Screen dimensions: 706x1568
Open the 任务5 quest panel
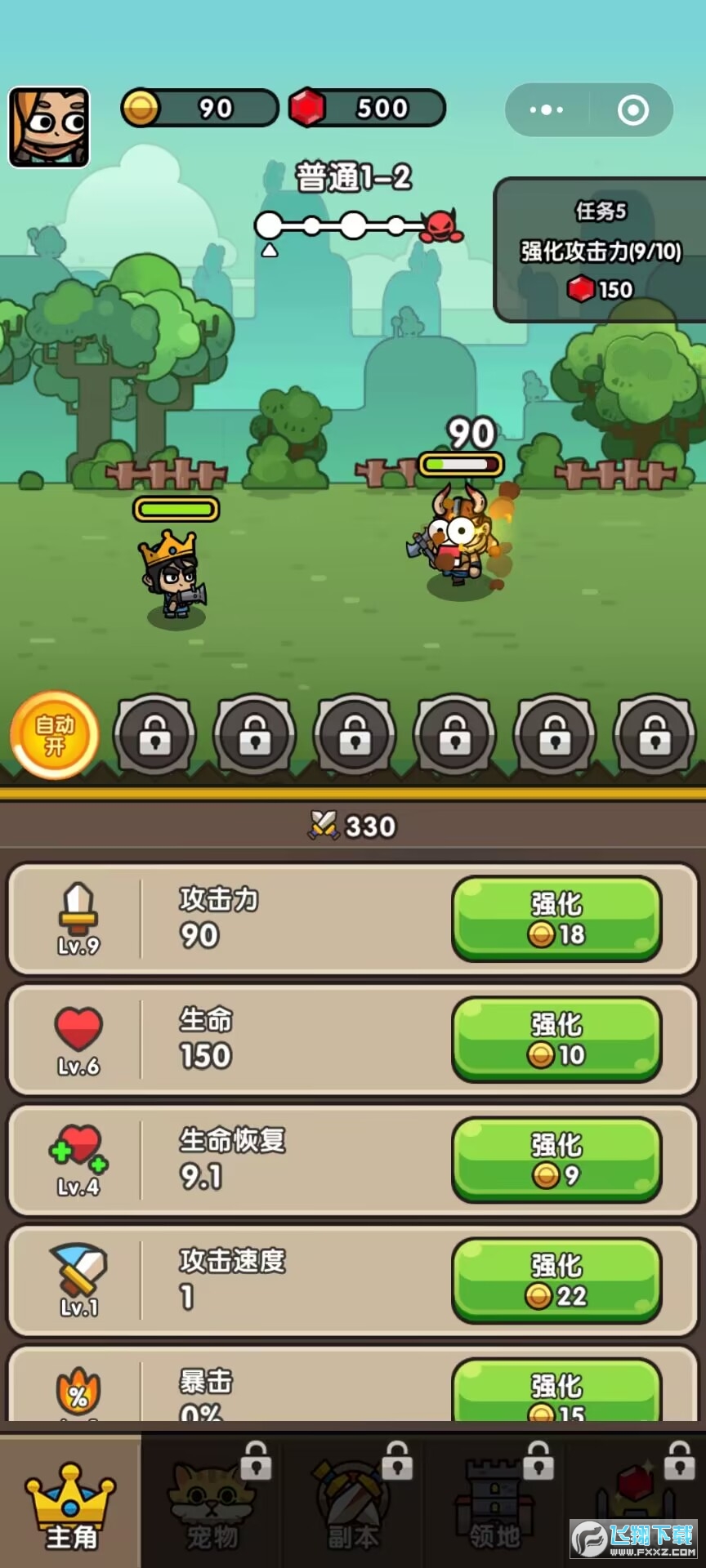click(x=601, y=250)
